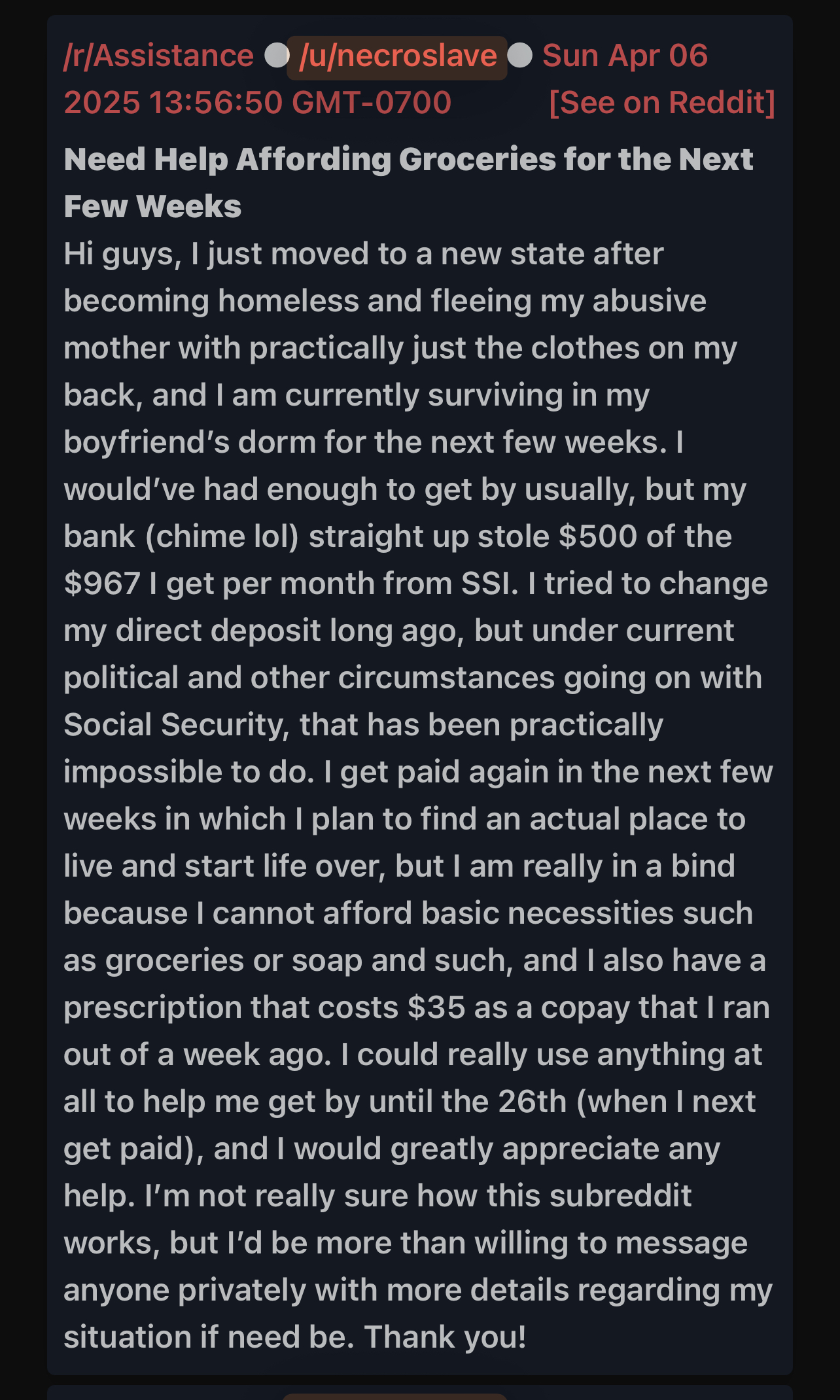Open the /r/Assistance subreddit link

click(x=158, y=56)
